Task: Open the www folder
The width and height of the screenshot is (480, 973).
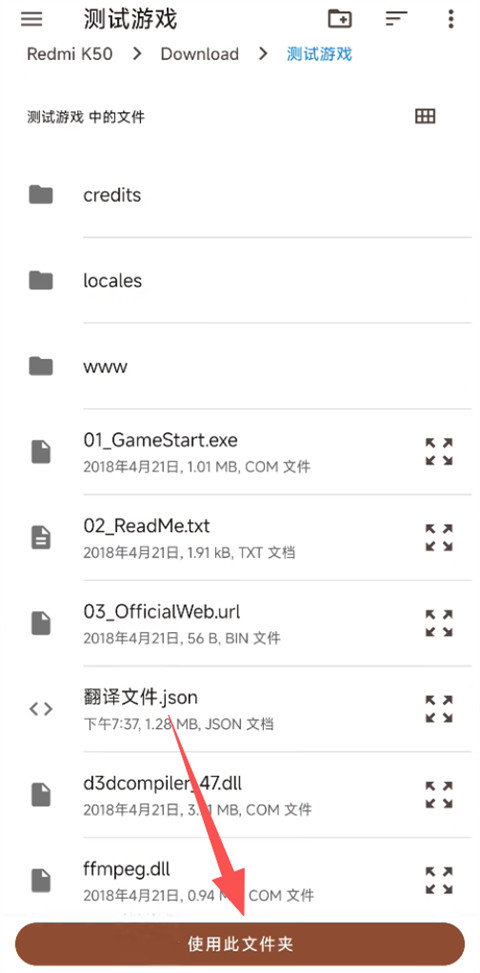Action: coord(240,366)
